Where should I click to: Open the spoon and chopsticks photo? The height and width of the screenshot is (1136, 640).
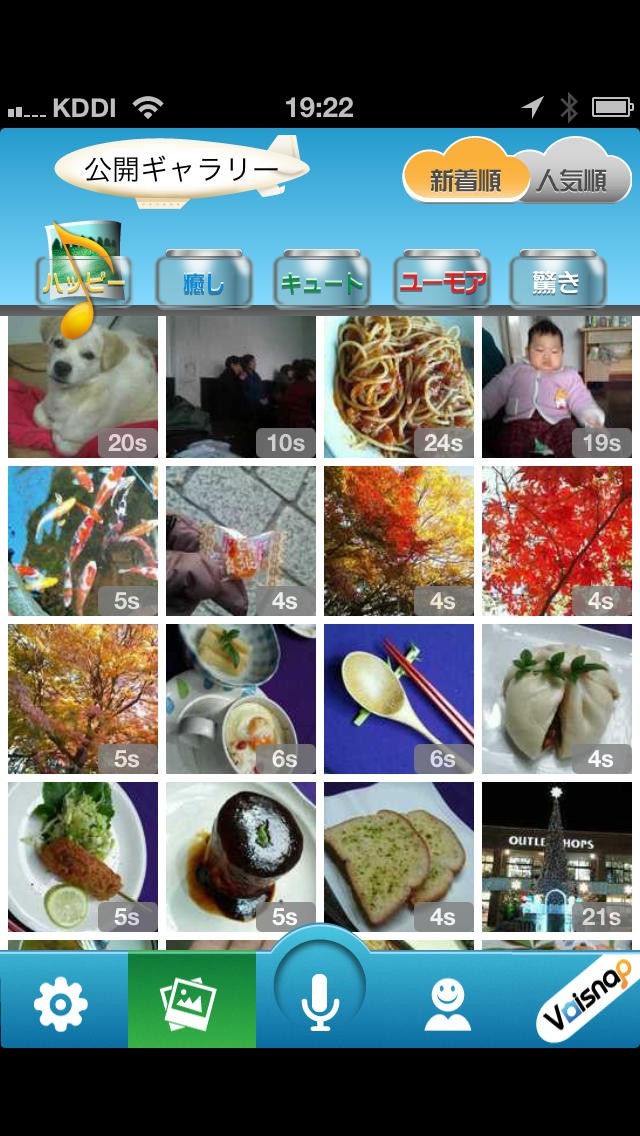398,699
